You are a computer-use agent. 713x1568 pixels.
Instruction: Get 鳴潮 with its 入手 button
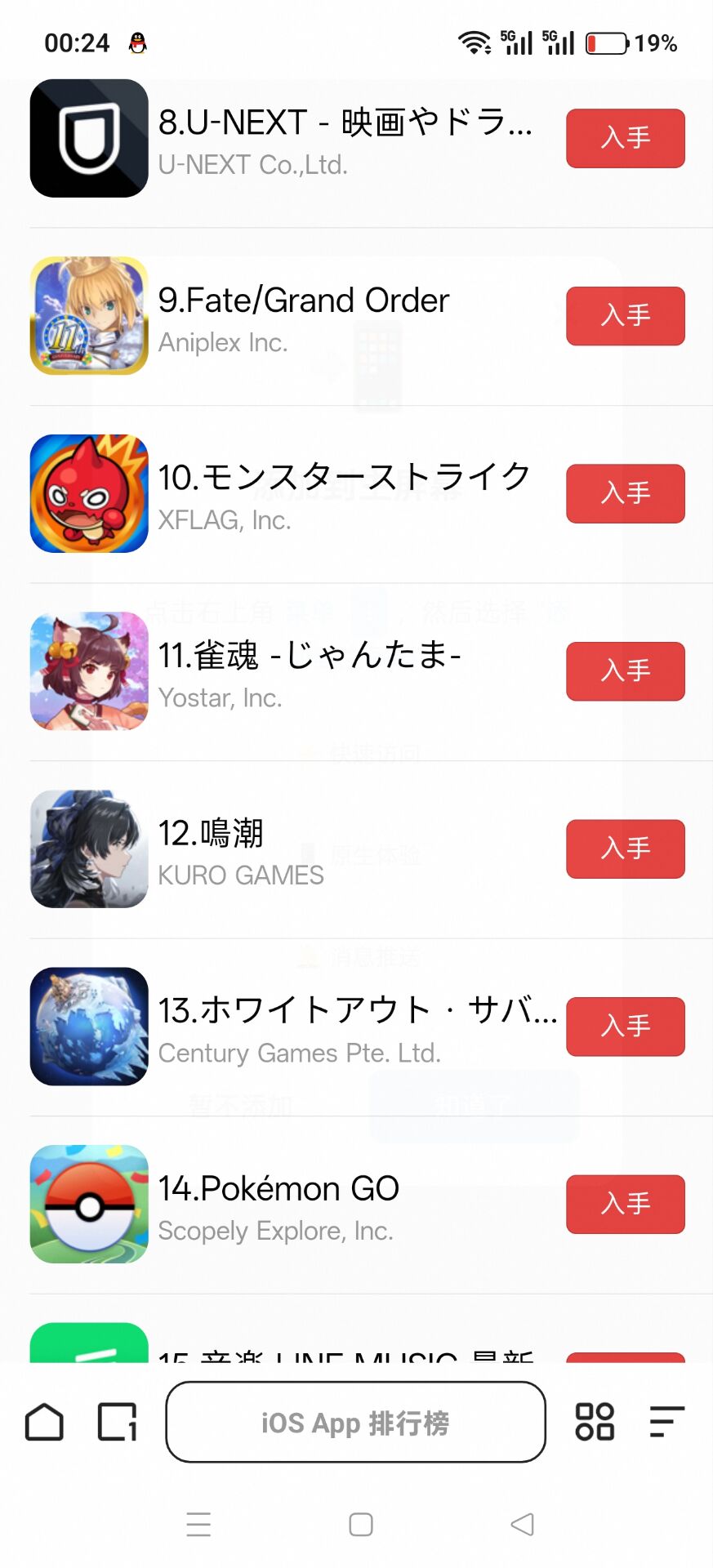click(626, 849)
